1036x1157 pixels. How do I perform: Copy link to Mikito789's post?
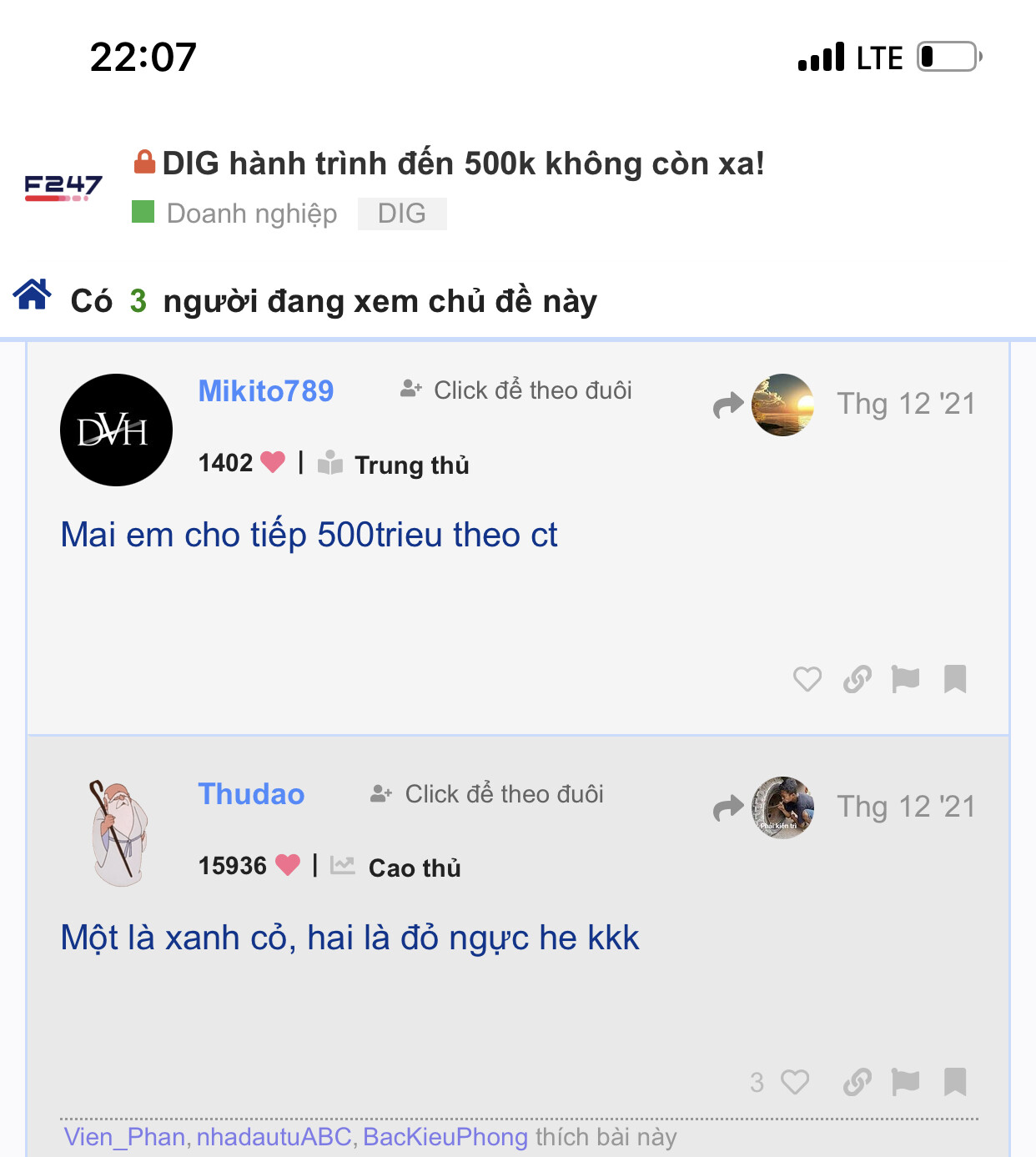pyautogui.click(x=857, y=679)
